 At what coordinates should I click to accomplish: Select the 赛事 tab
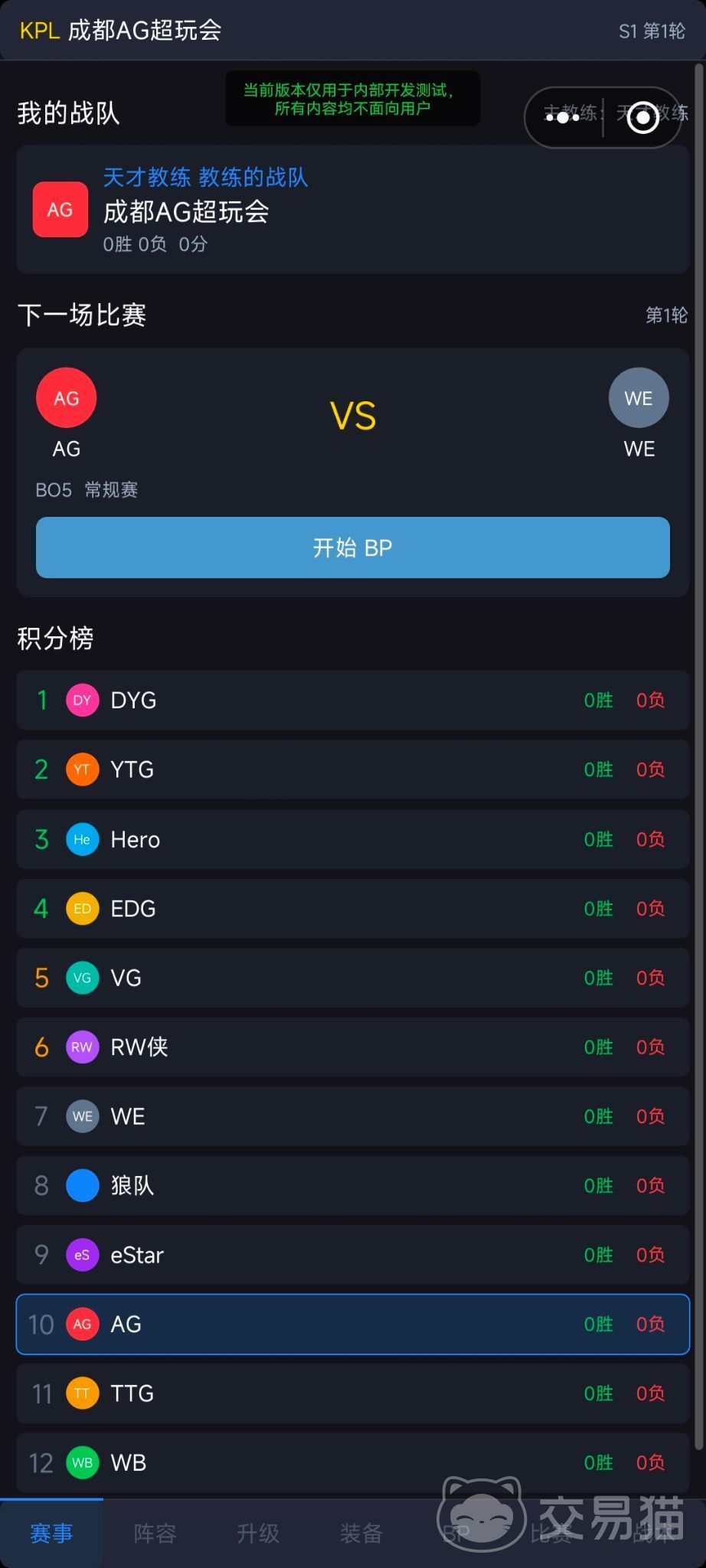coord(51,1533)
